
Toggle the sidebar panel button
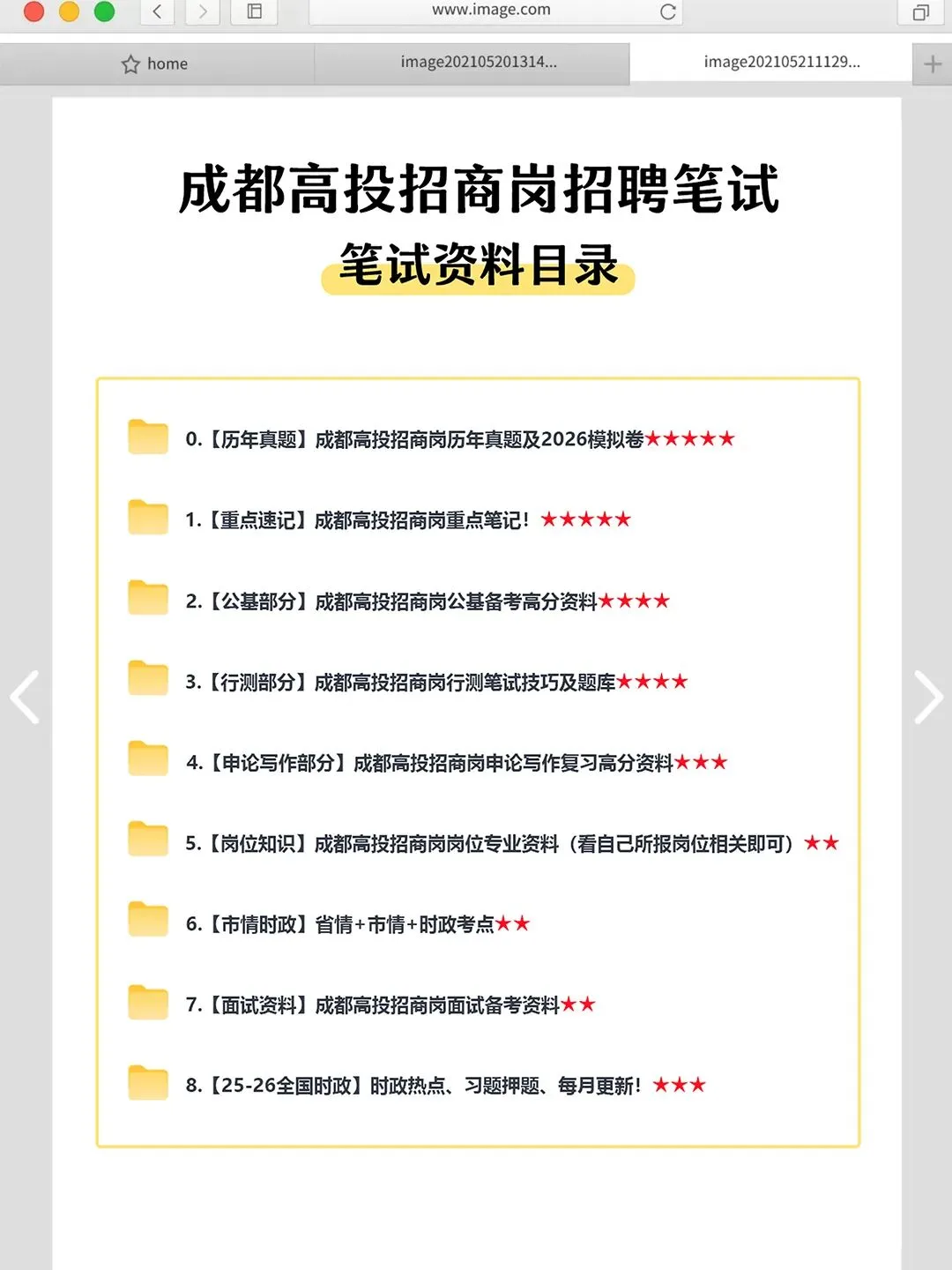(254, 11)
